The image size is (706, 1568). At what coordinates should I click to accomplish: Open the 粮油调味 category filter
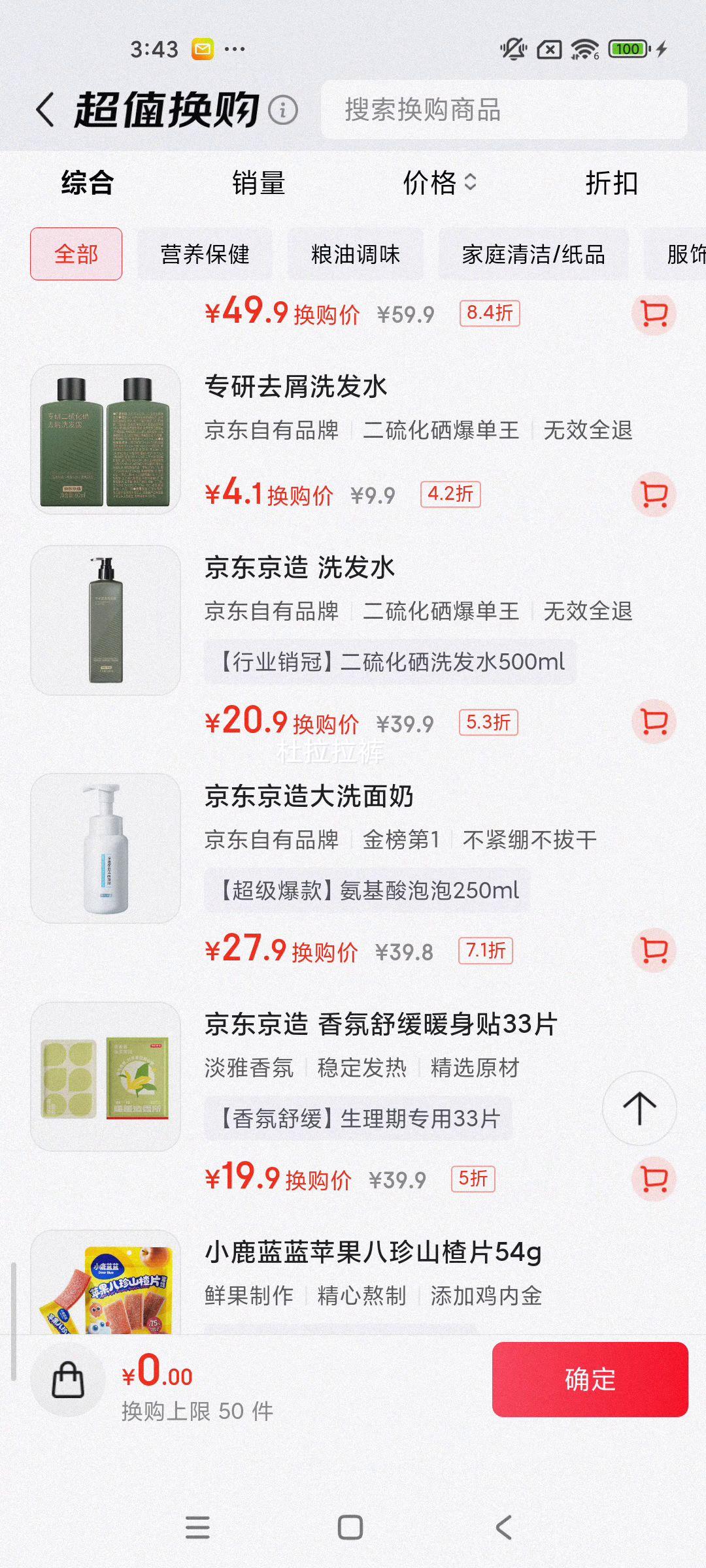tap(356, 254)
